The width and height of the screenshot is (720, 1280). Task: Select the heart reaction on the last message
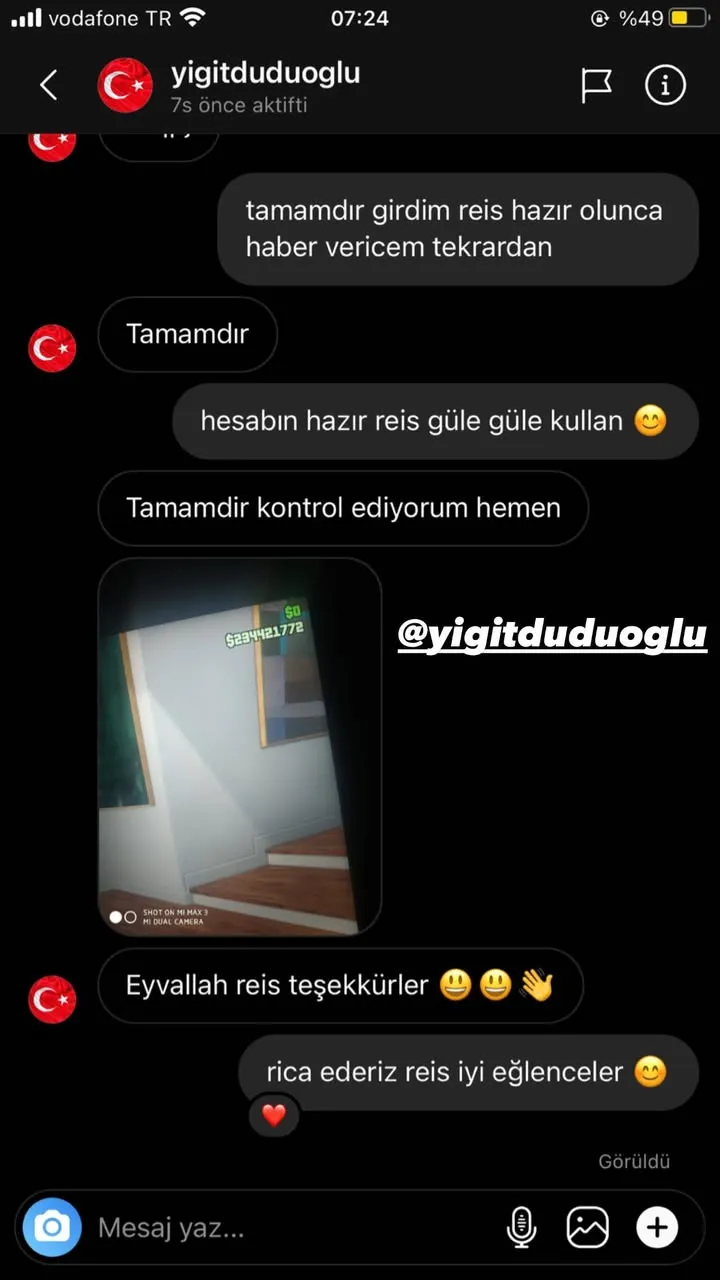[x=273, y=1117]
